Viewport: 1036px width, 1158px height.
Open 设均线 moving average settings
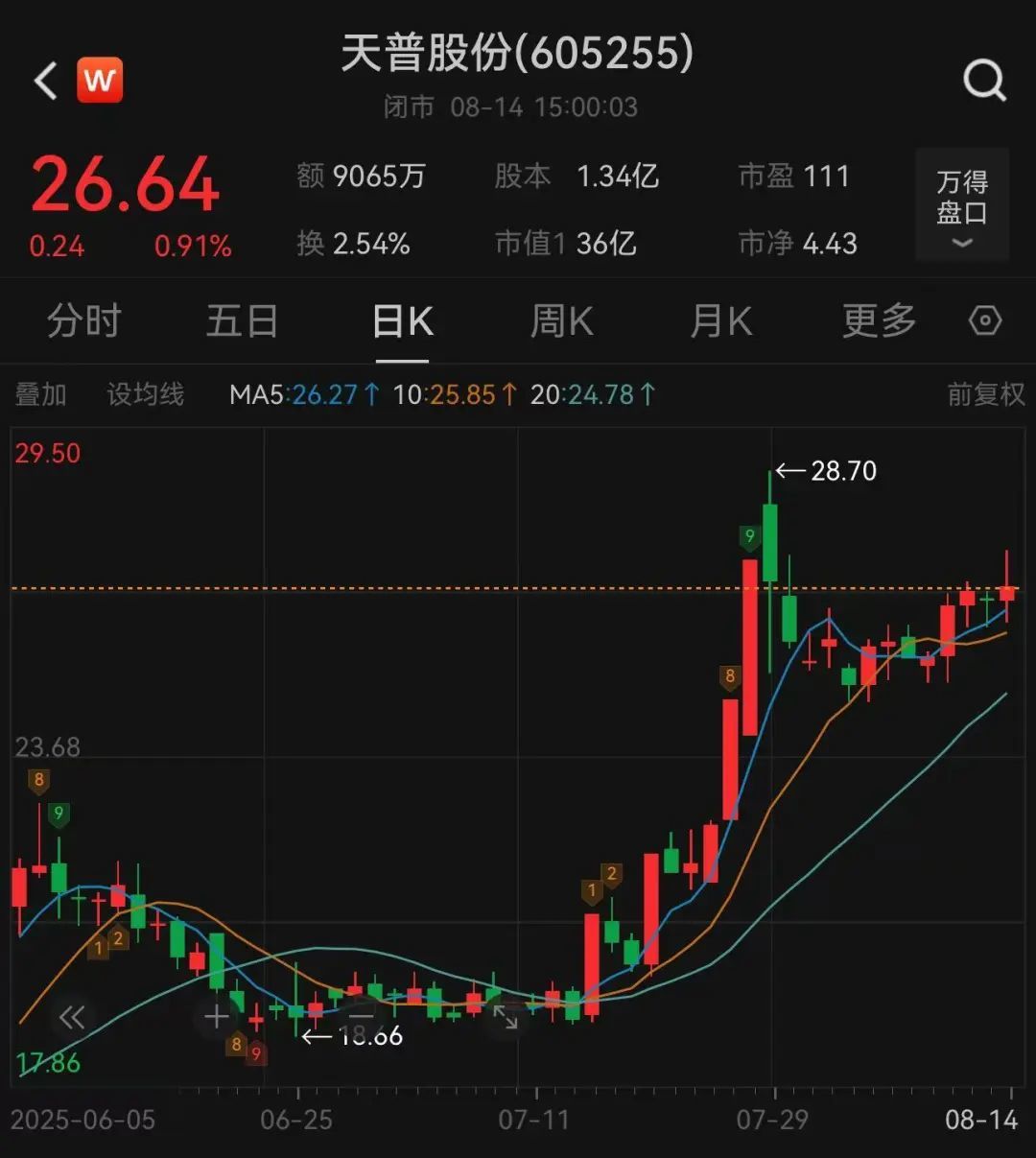pyautogui.click(x=145, y=394)
